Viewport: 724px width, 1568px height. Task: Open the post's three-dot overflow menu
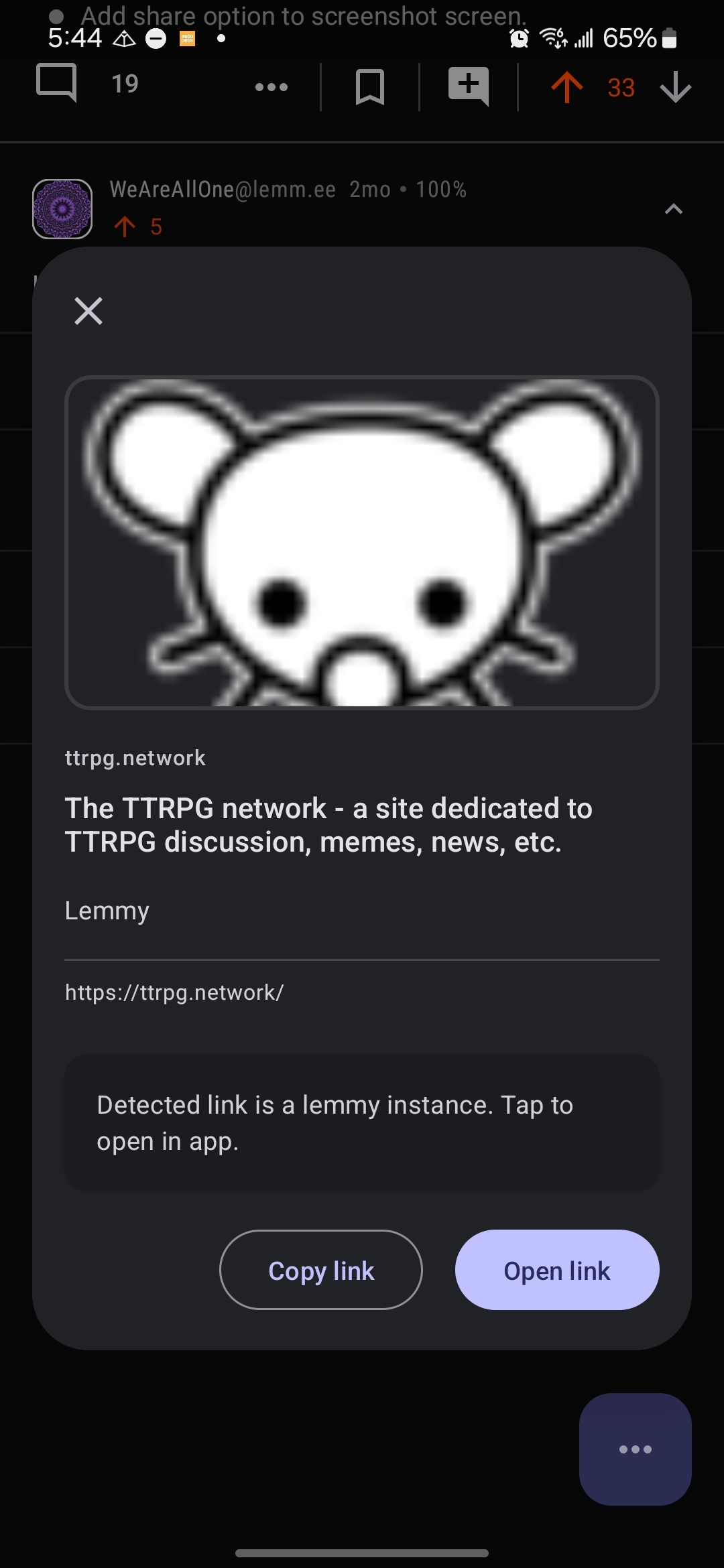point(271,87)
